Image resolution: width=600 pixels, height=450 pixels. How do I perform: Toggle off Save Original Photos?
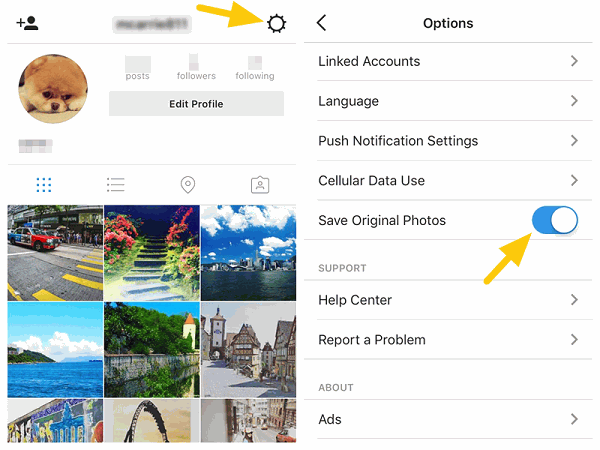(x=555, y=220)
